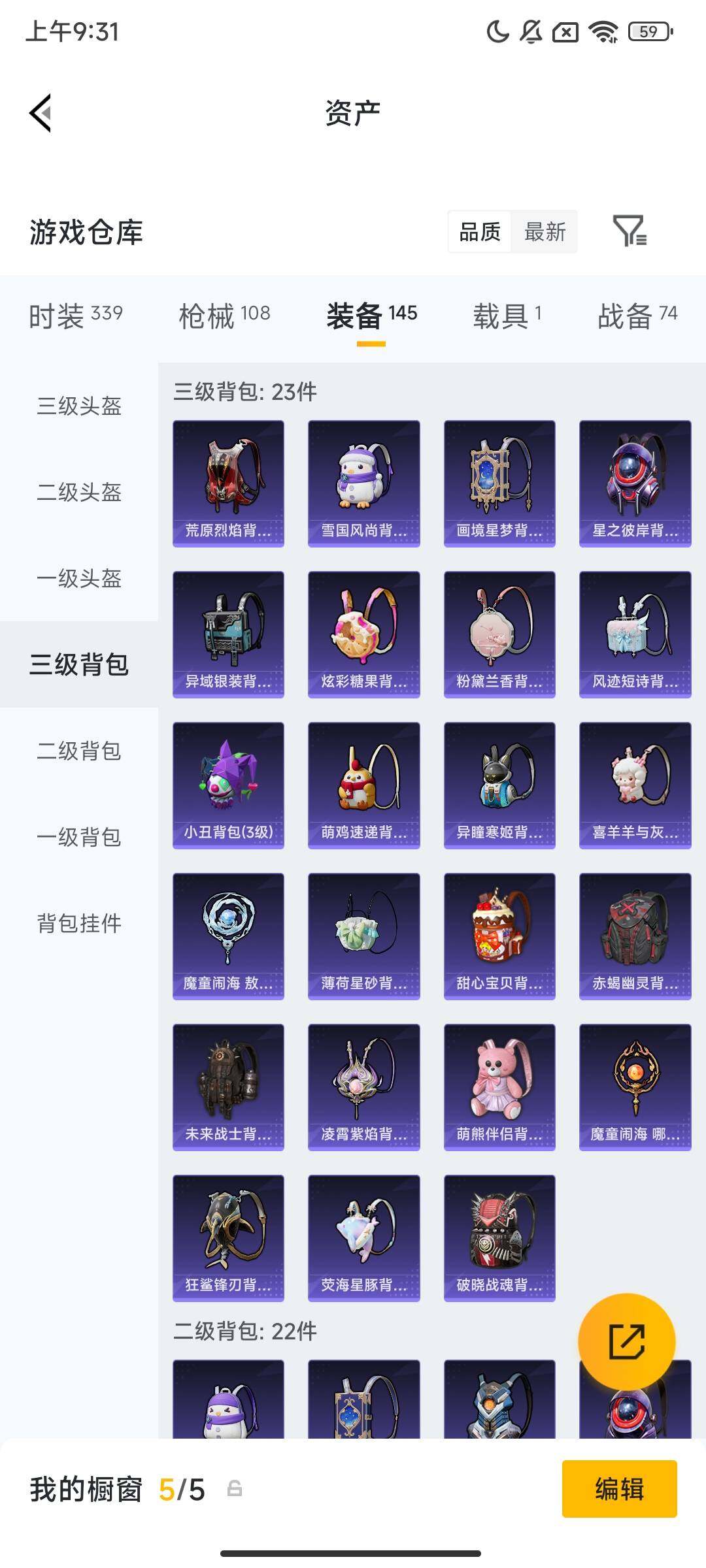Sort by 最新

545,232
